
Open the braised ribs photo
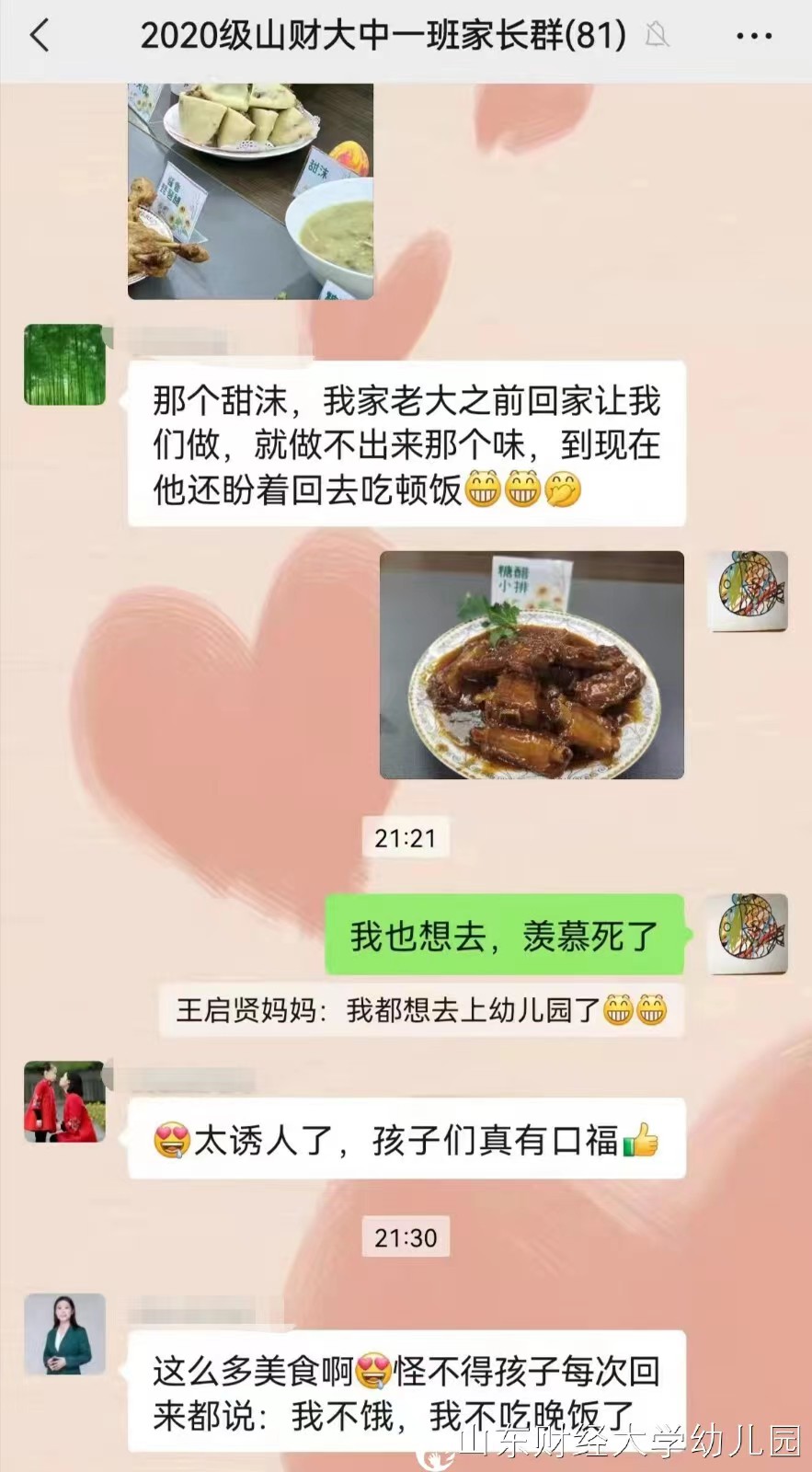(532, 665)
